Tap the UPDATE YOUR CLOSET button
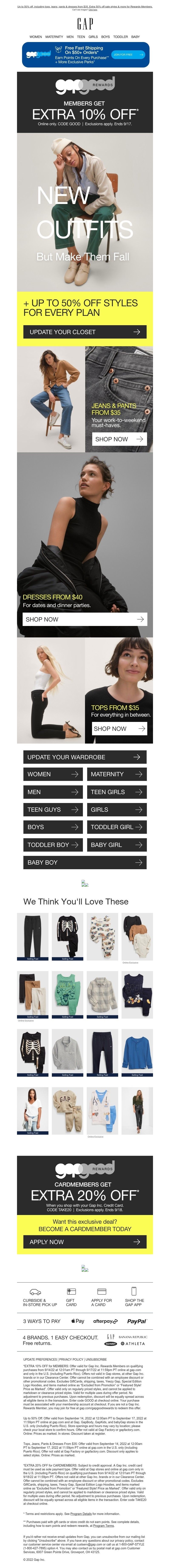170x1568 pixels. 85,332
